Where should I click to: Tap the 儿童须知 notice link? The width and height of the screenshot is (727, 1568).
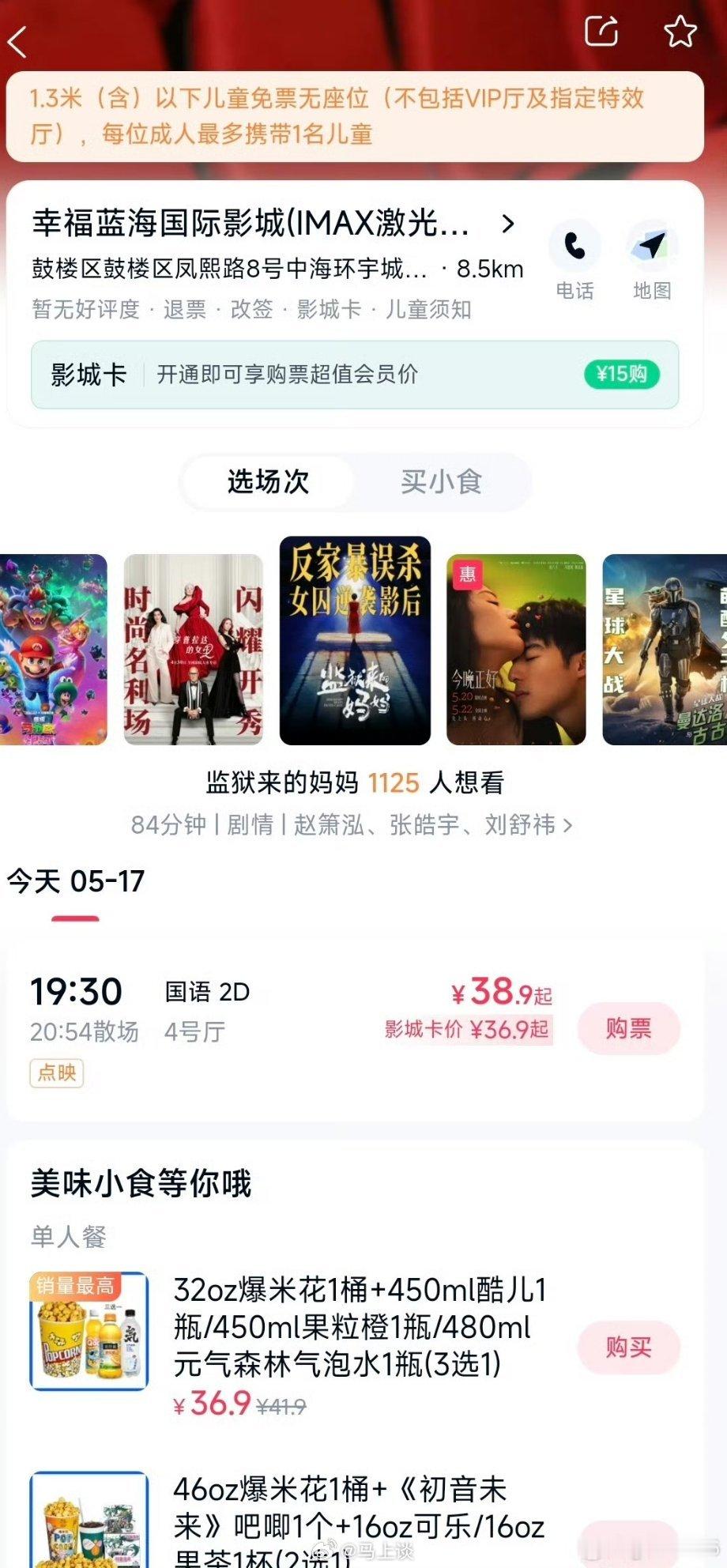(428, 309)
